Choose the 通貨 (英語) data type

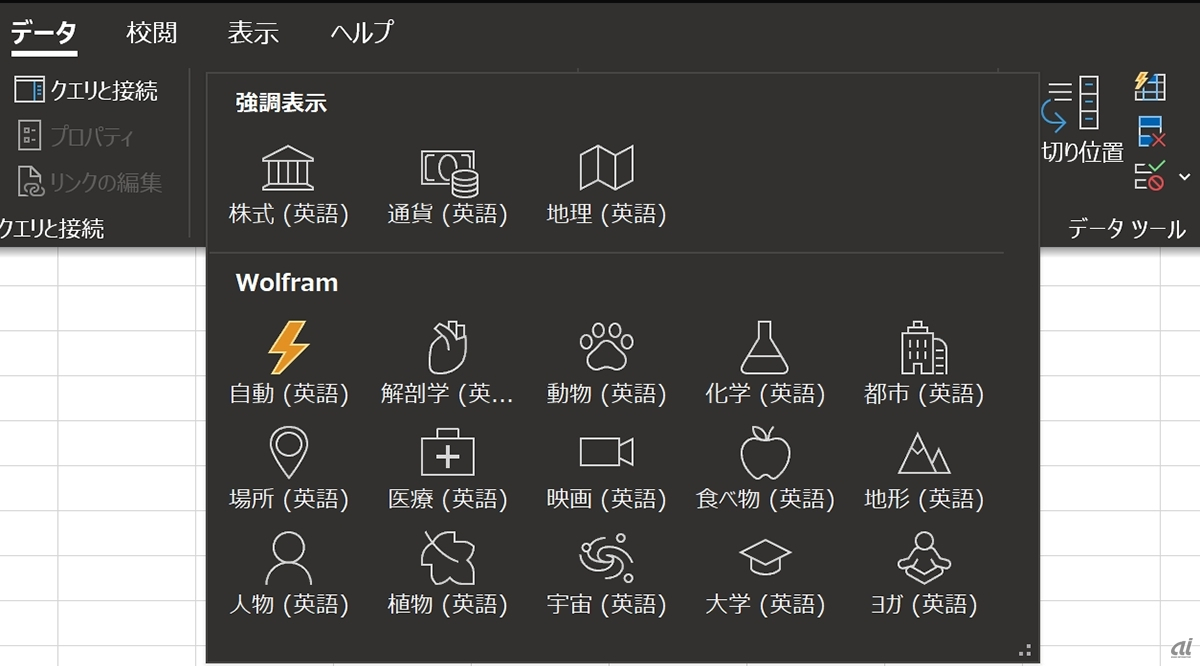click(x=447, y=186)
